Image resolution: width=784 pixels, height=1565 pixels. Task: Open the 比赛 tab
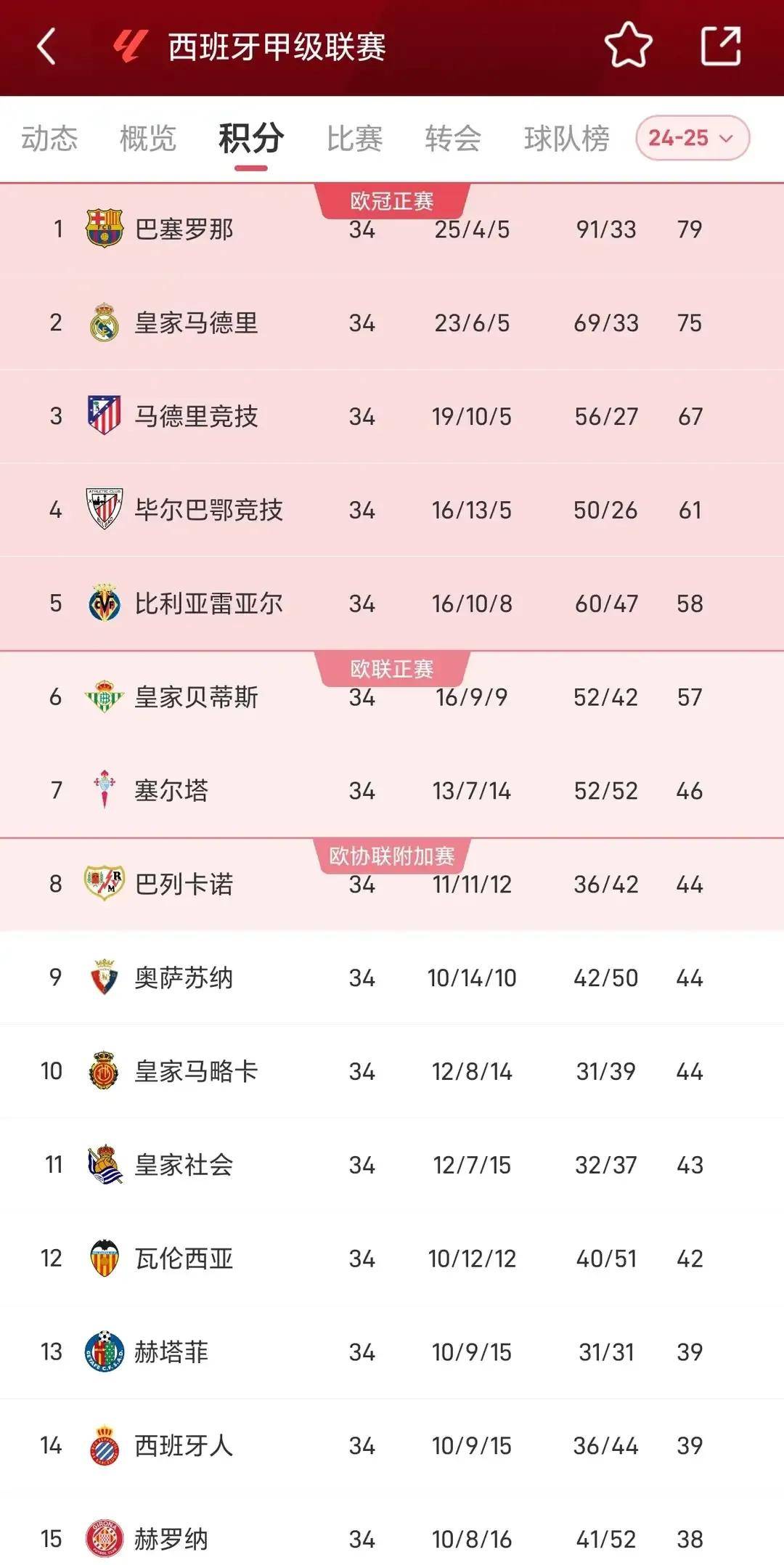354,138
